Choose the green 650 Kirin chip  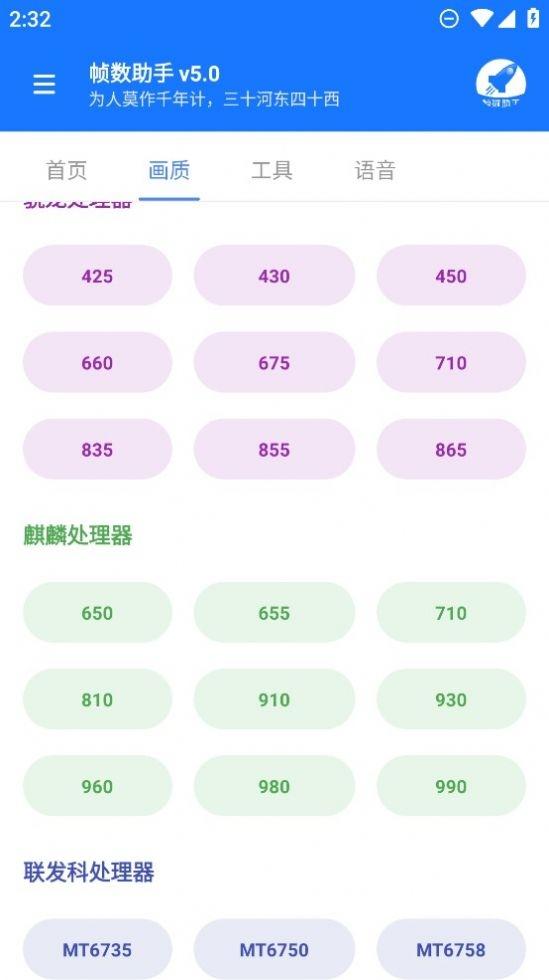[x=98, y=612]
